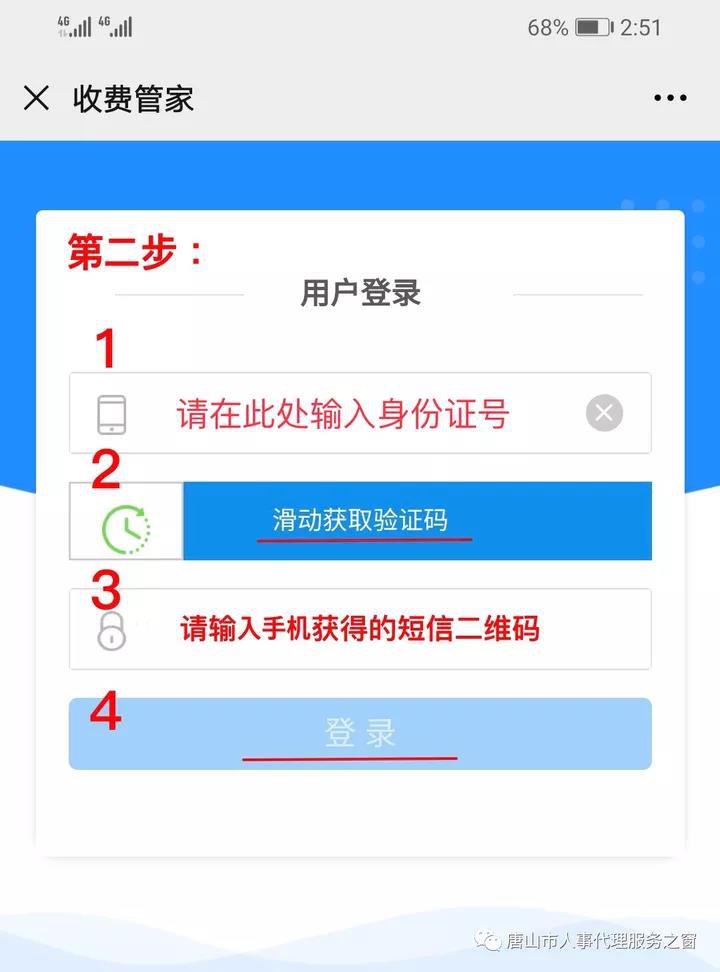
Task: Close the 收费管家 page
Action: tap(36, 98)
